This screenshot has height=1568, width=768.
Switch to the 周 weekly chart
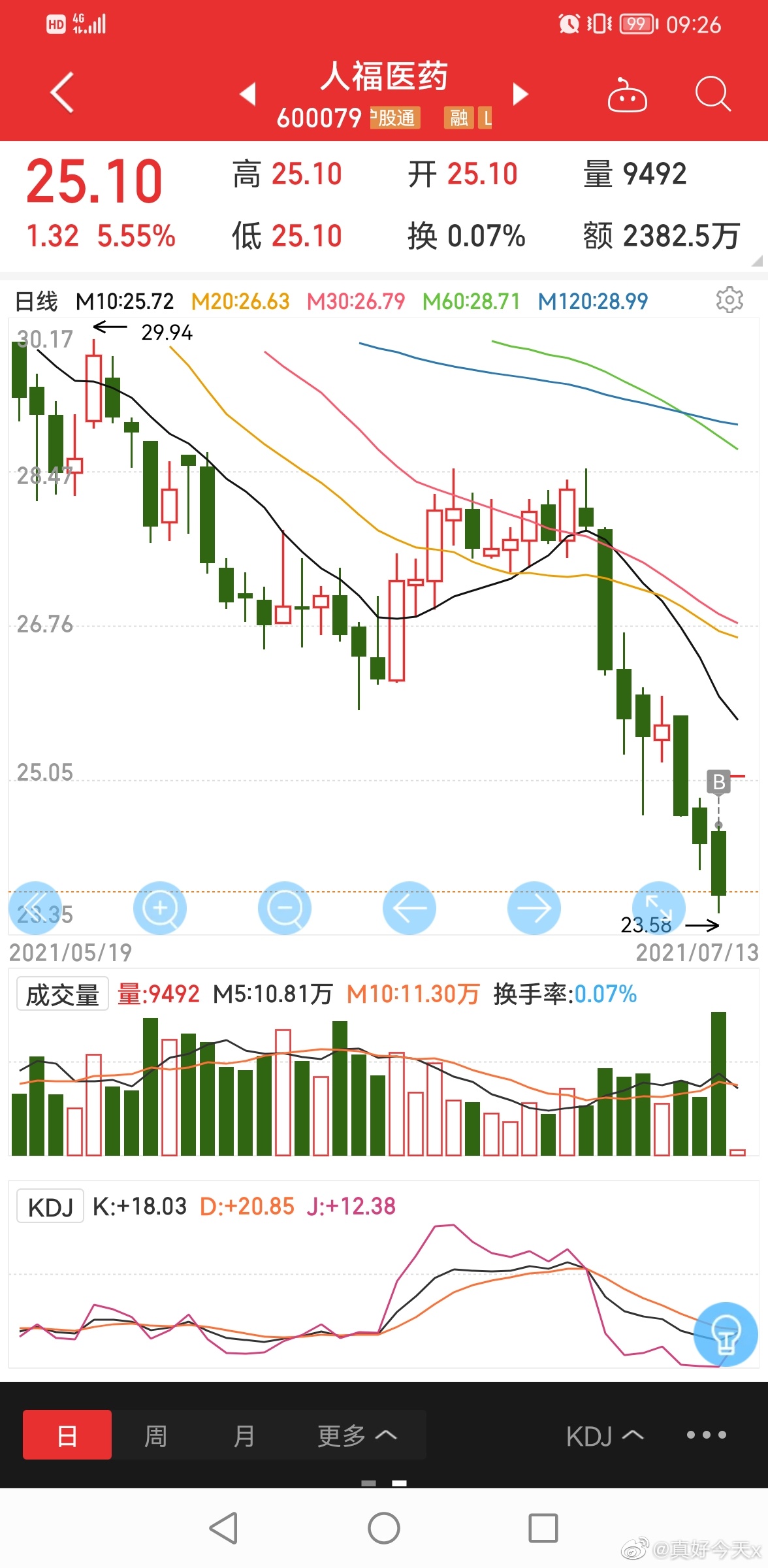pyautogui.click(x=155, y=1435)
